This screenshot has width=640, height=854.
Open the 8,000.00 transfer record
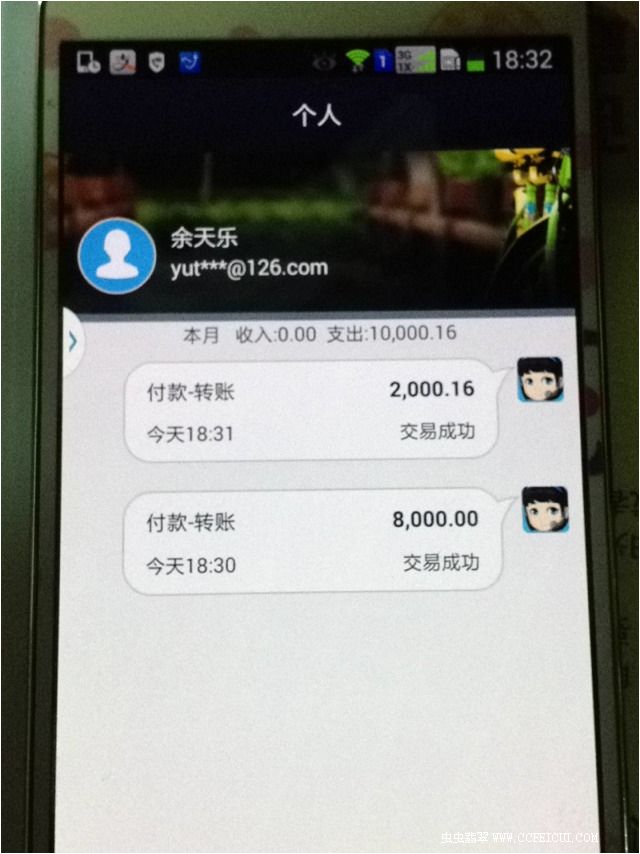click(312, 542)
